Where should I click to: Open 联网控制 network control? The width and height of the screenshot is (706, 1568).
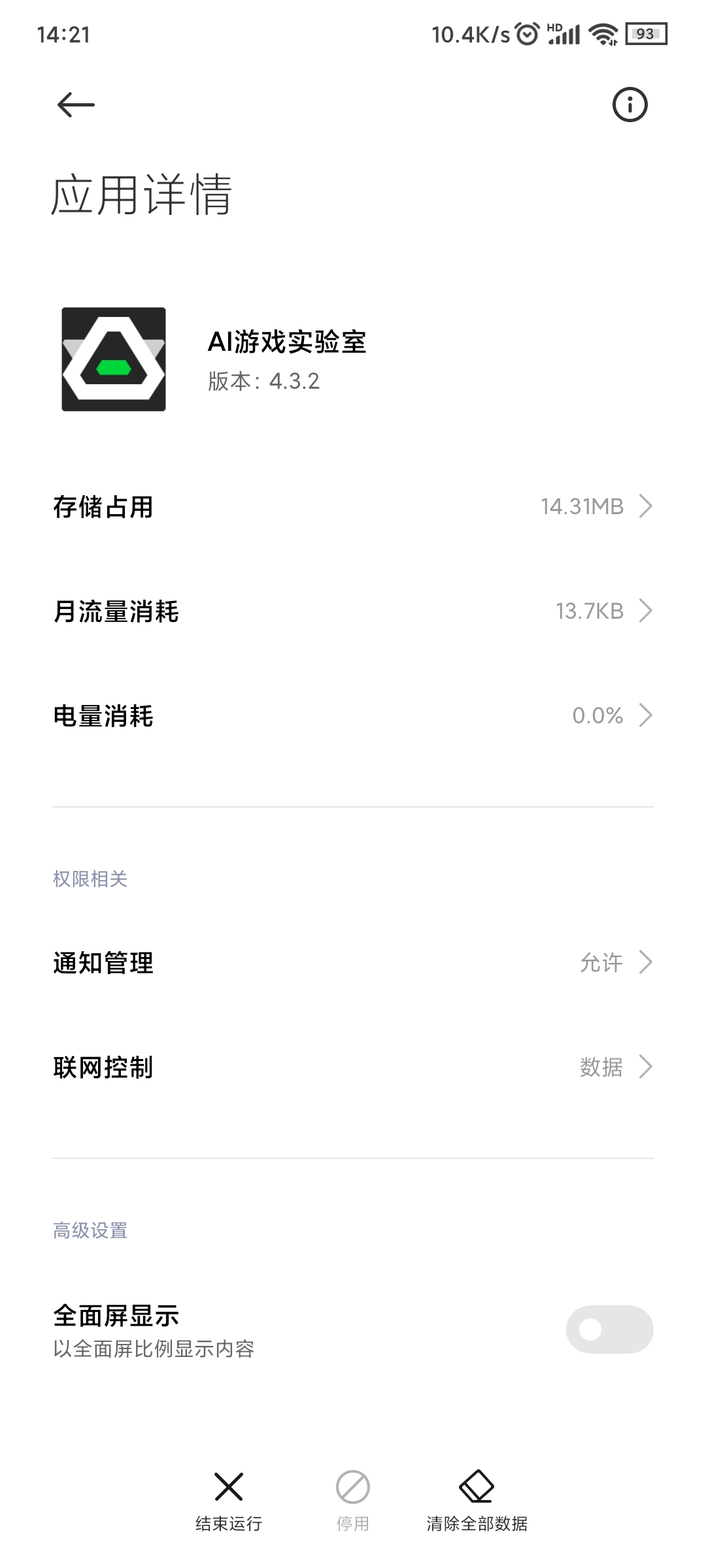(x=353, y=1067)
